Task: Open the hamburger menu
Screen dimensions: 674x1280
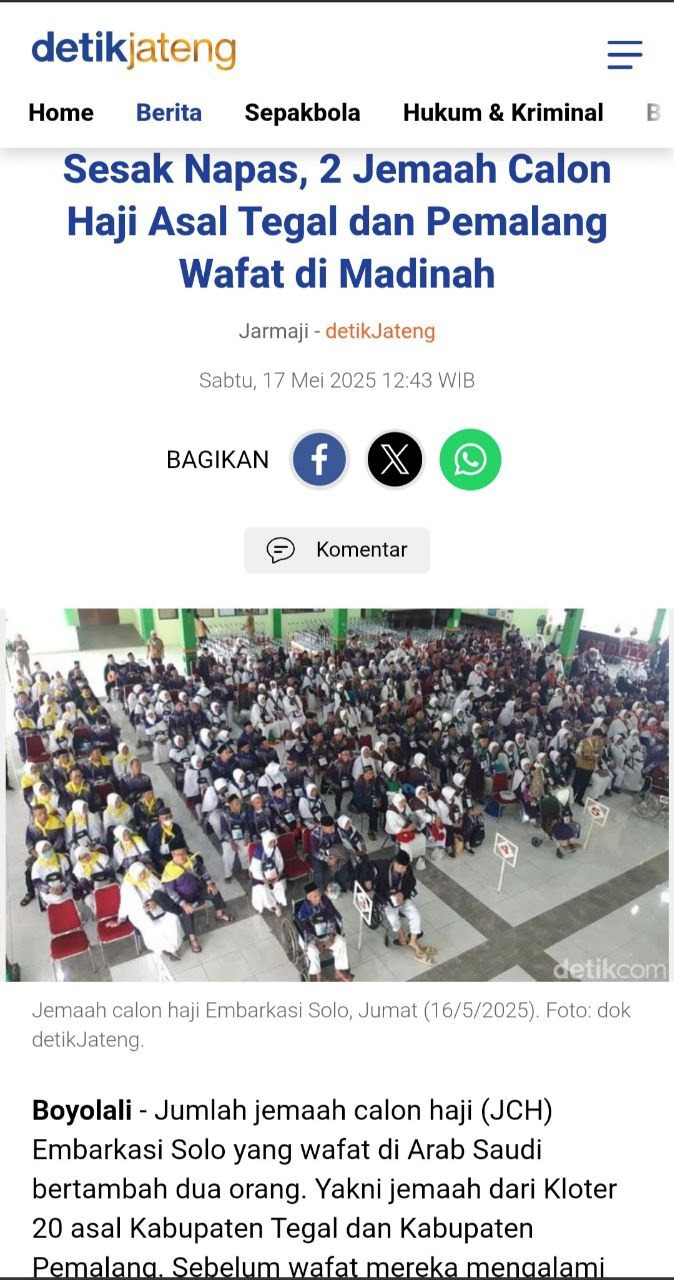Action: (x=625, y=54)
